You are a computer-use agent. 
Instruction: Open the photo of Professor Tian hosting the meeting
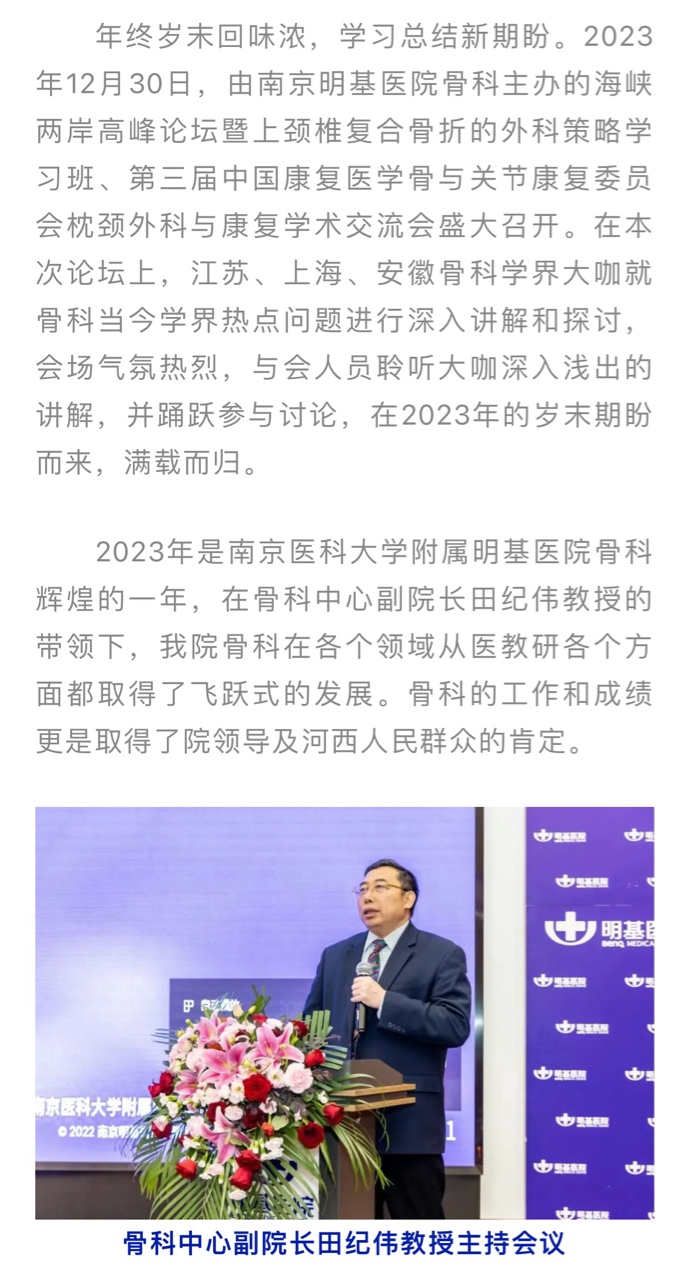345,1013
